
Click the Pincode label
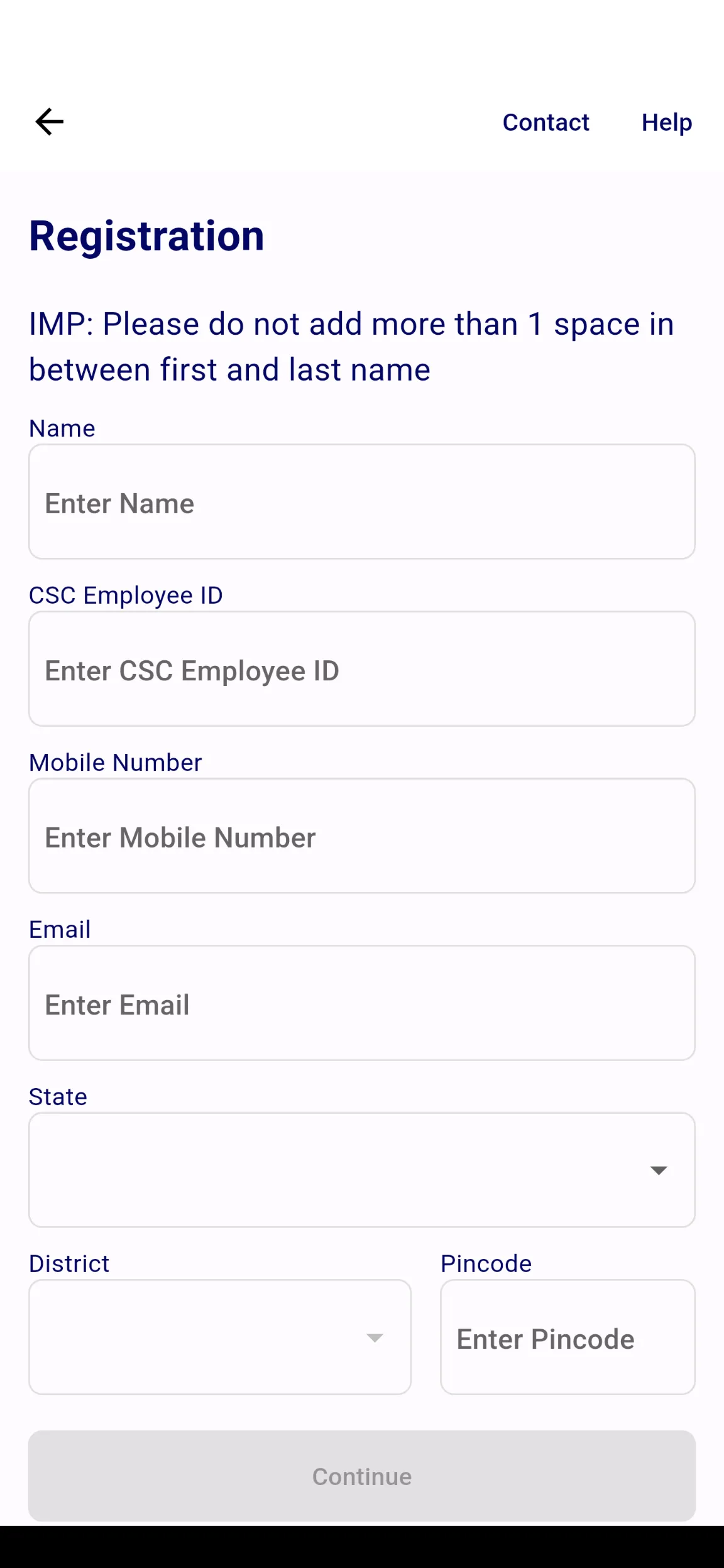pyautogui.click(x=486, y=1263)
